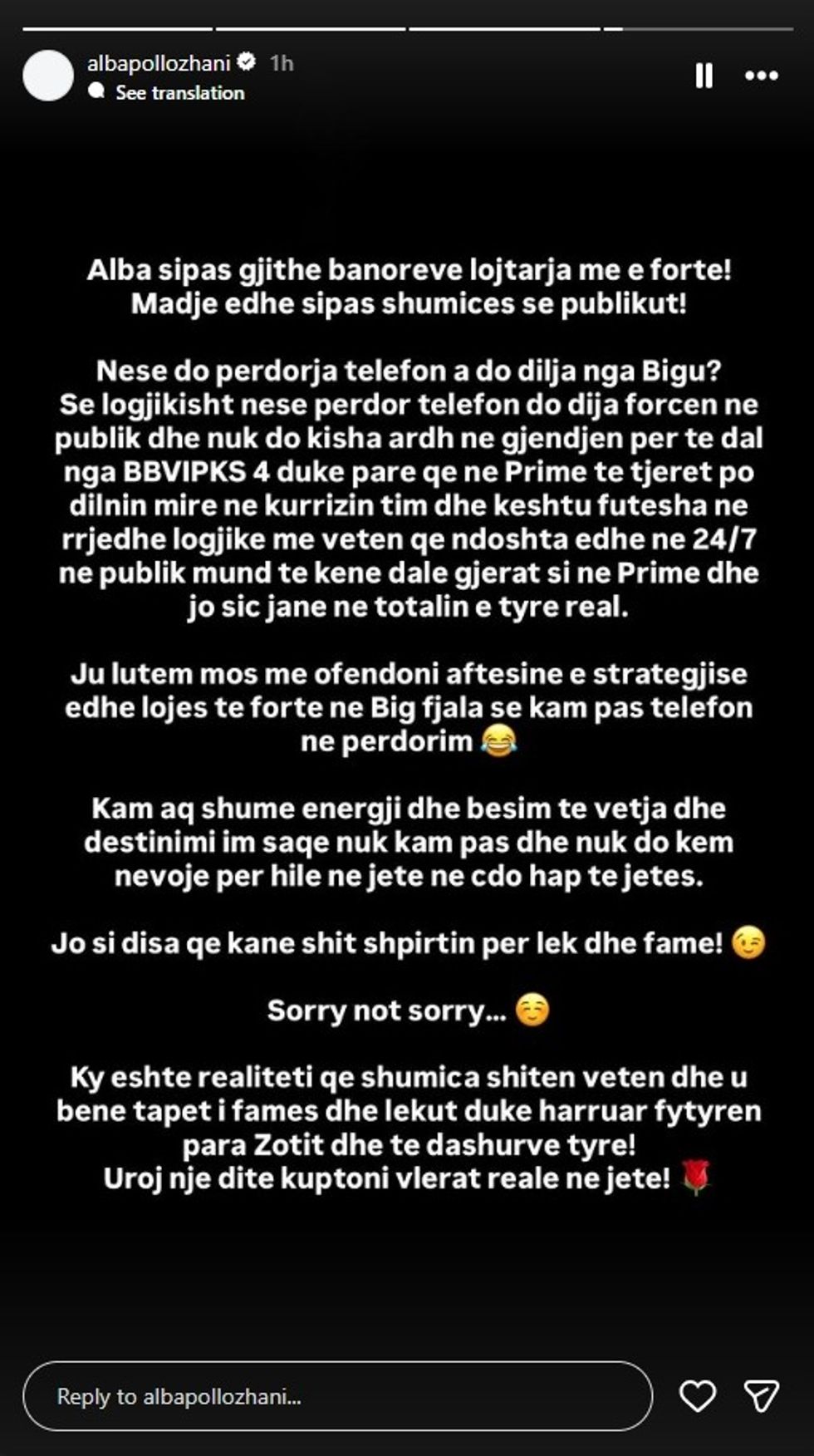Open albapollozhani's profile picture
This screenshot has height=1456, width=814.
pos(48,76)
